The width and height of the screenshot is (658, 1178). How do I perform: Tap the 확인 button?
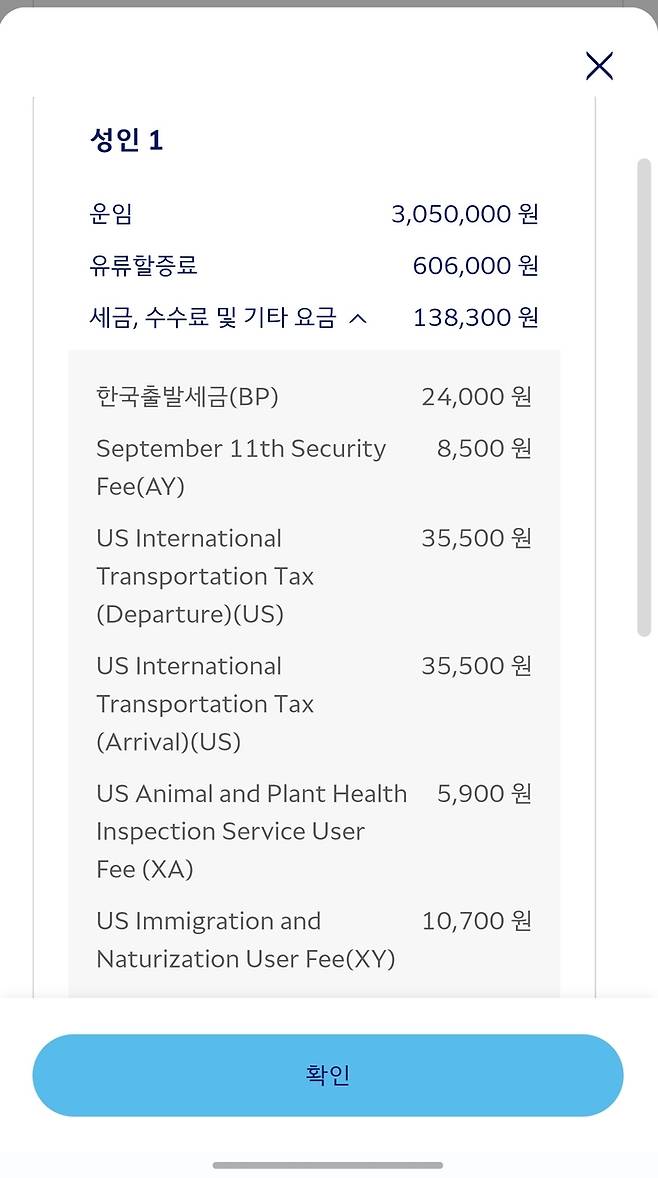coord(328,1075)
